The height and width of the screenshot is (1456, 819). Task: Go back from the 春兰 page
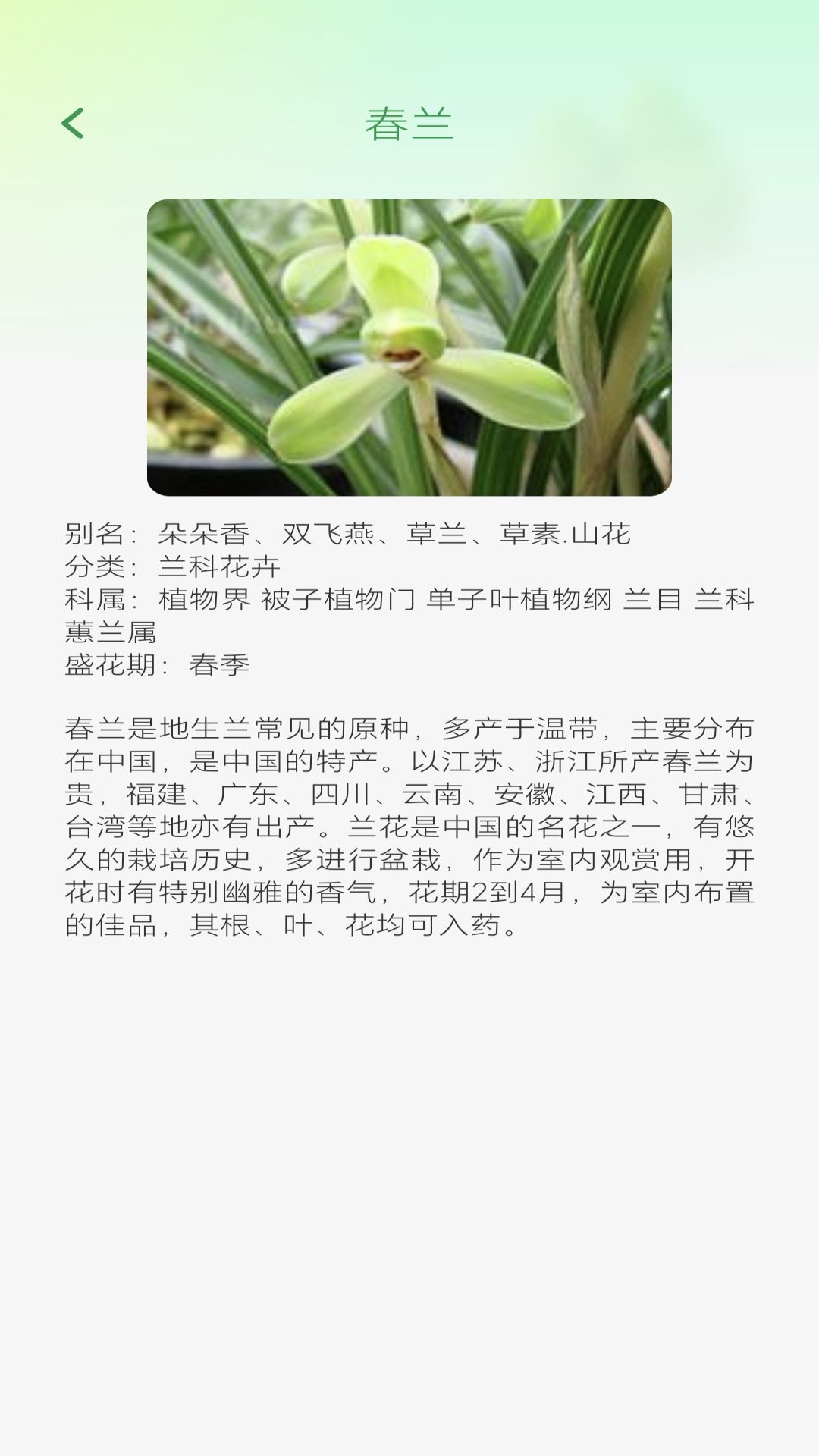pyautogui.click(x=73, y=124)
